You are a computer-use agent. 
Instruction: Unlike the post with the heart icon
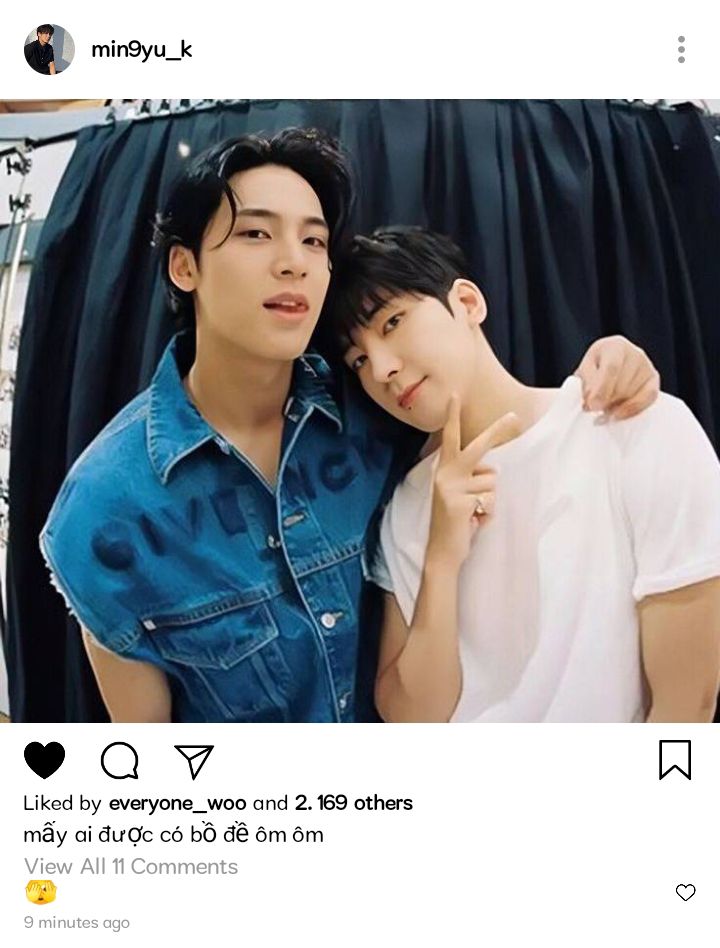pyautogui.click(x=44, y=761)
